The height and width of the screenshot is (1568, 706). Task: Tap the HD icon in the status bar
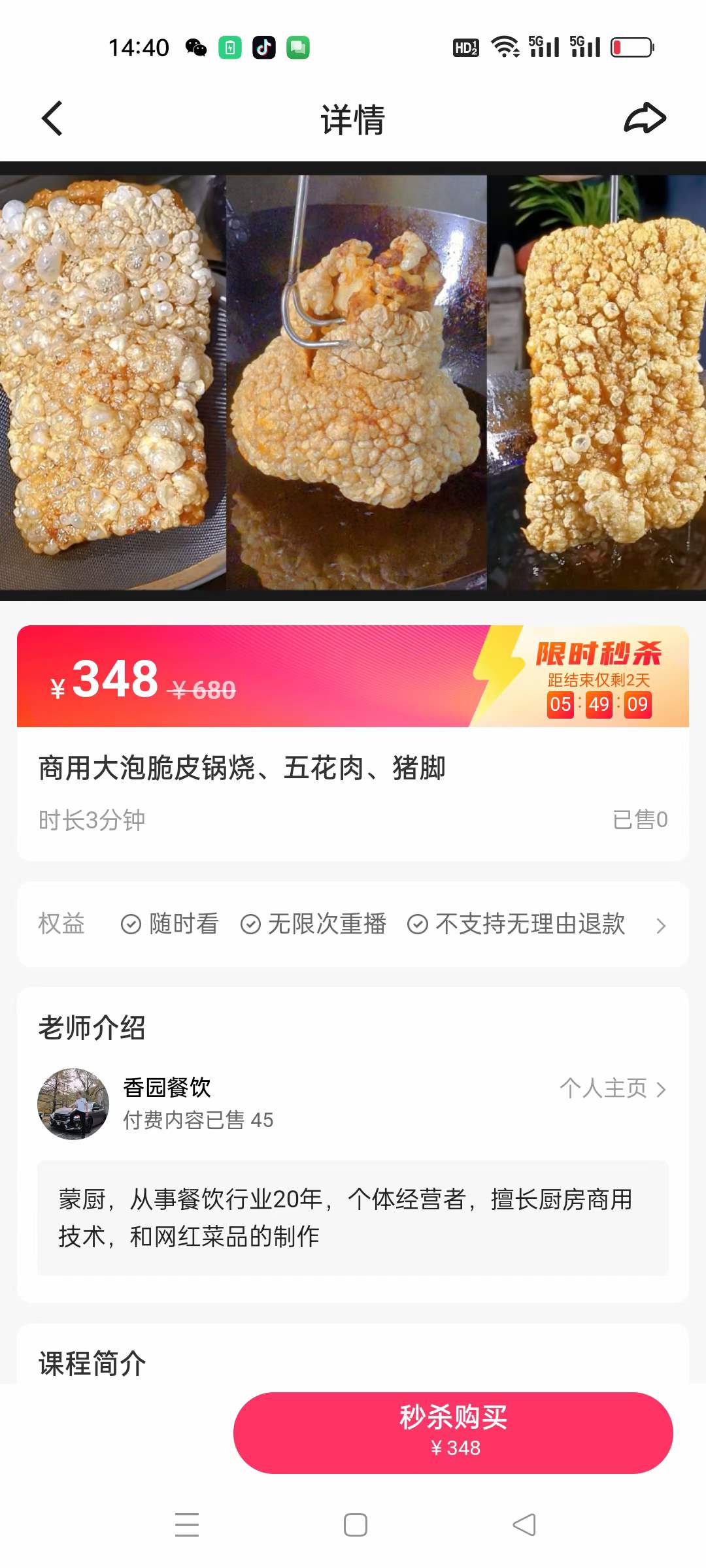point(466,46)
